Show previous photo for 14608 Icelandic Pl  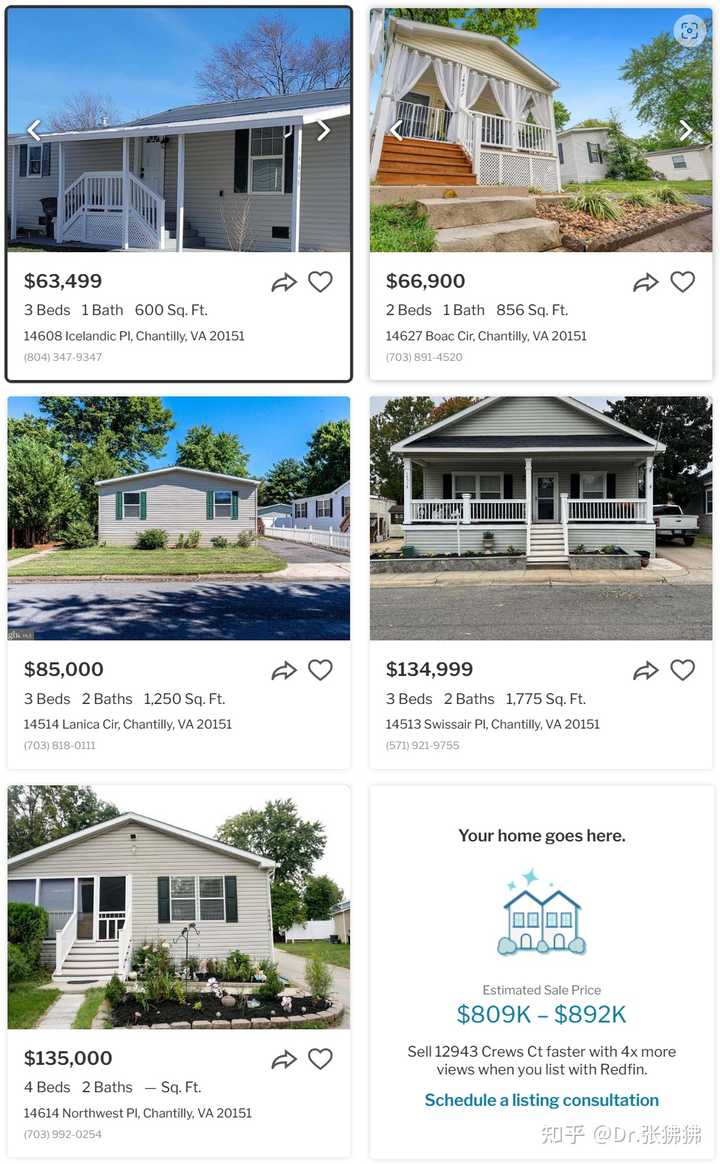pos(34,130)
